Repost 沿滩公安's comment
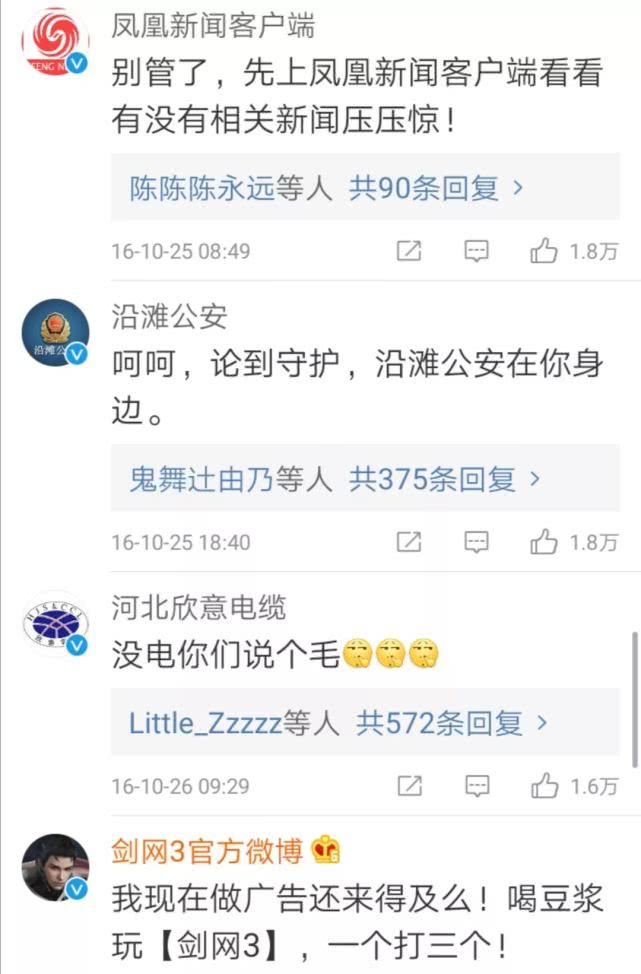 pos(409,542)
